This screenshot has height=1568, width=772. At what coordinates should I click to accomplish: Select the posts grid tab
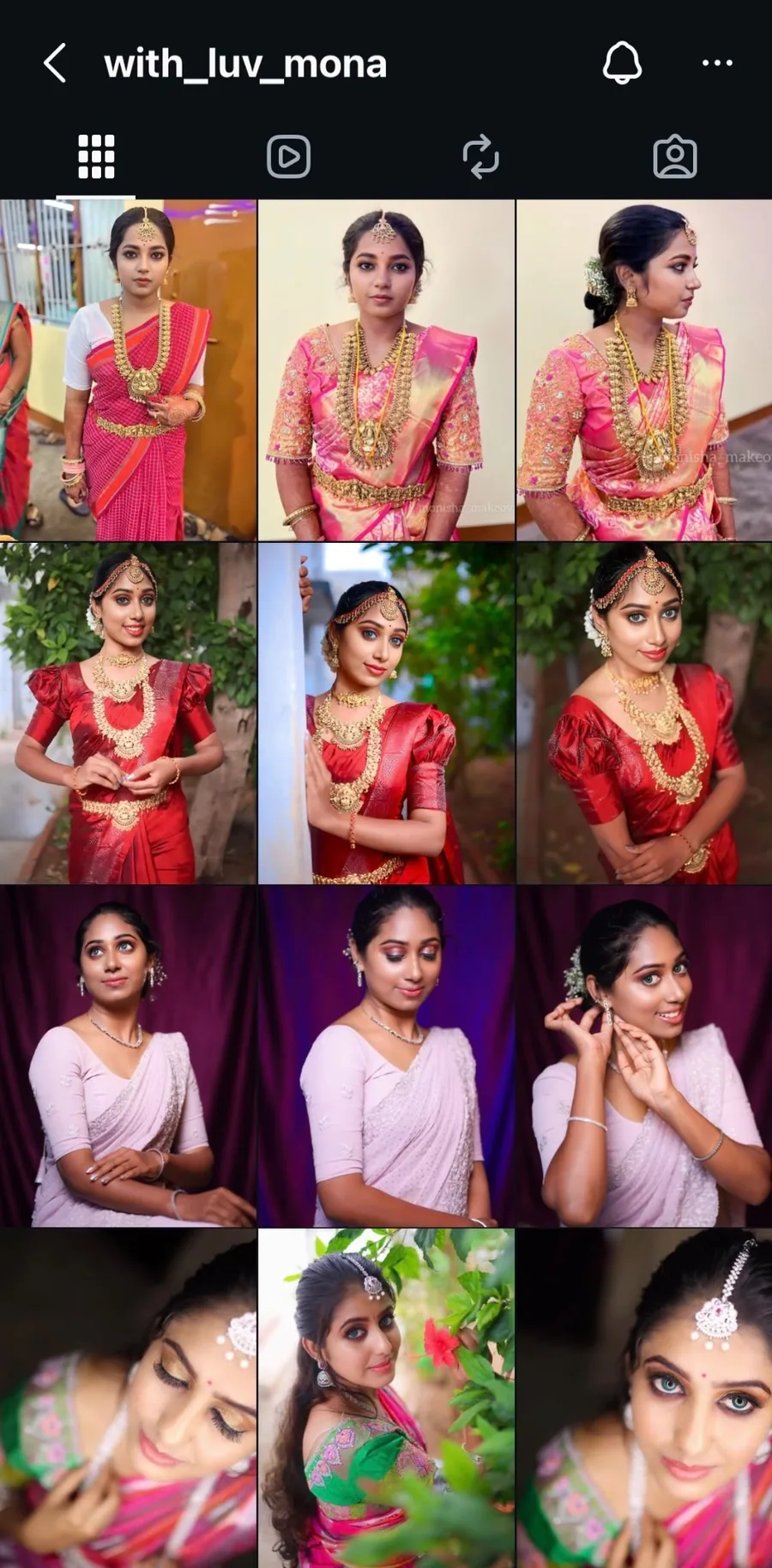pyautogui.click(x=96, y=157)
